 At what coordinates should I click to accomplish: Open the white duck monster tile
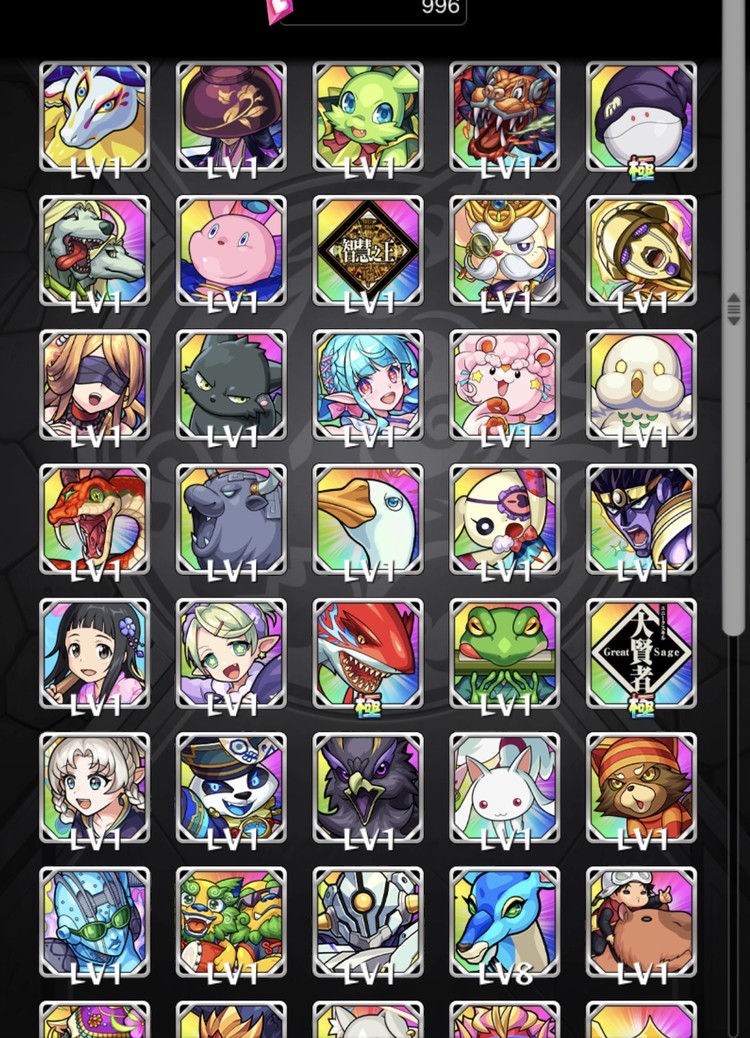[x=368, y=519]
